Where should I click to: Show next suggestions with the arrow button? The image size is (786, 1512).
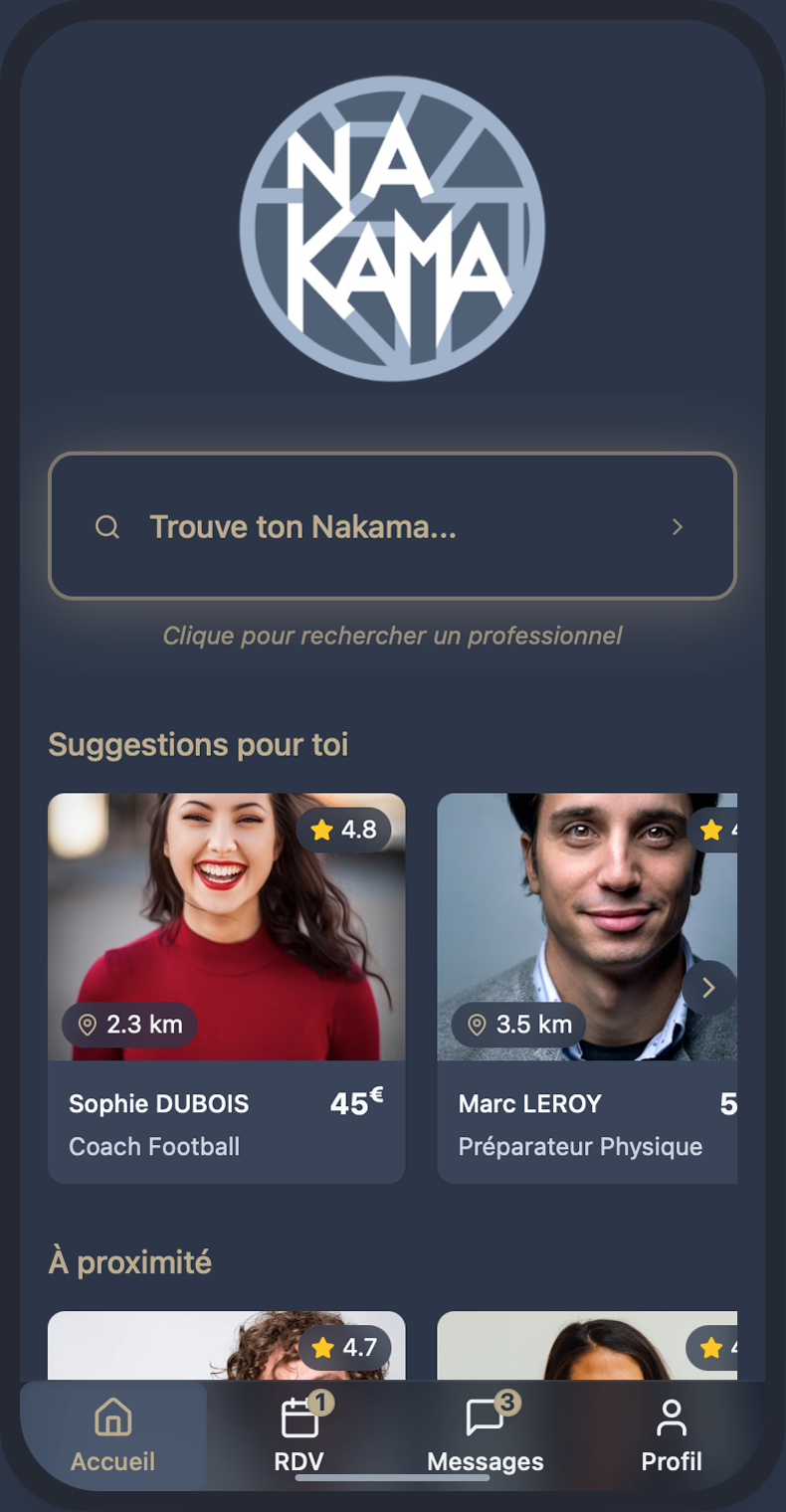pos(708,988)
